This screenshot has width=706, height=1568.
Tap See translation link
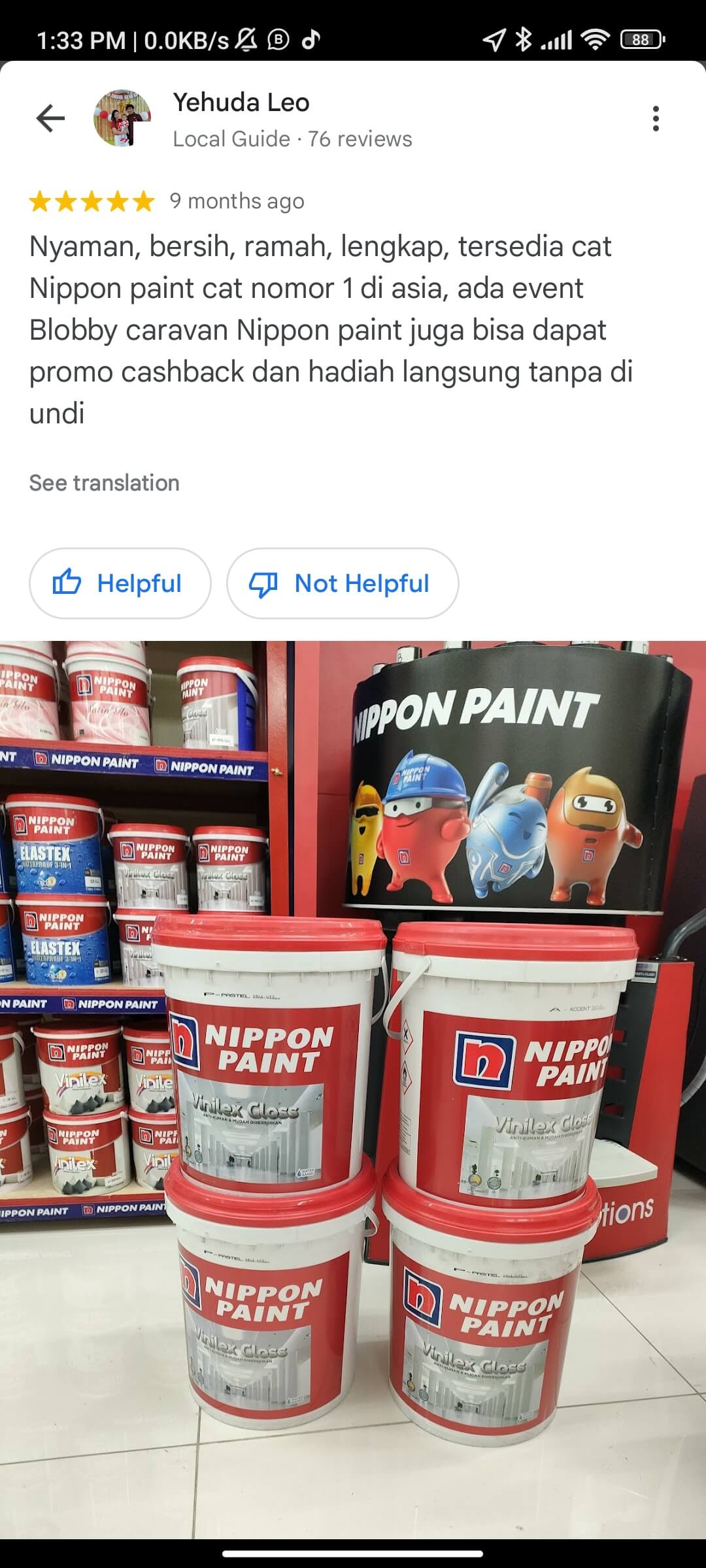(104, 483)
